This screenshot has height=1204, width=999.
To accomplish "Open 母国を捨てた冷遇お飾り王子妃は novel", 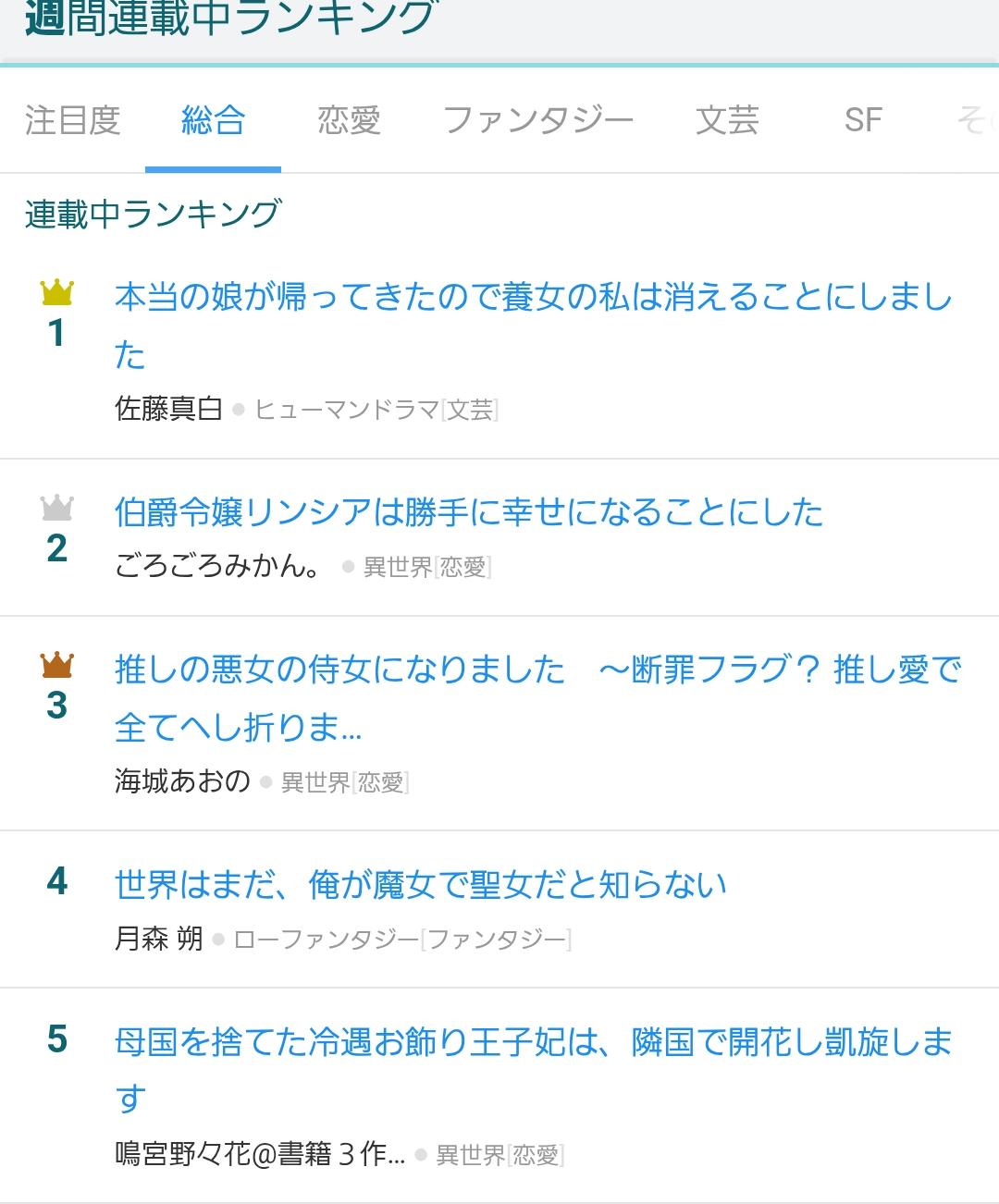I will [x=533, y=1042].
